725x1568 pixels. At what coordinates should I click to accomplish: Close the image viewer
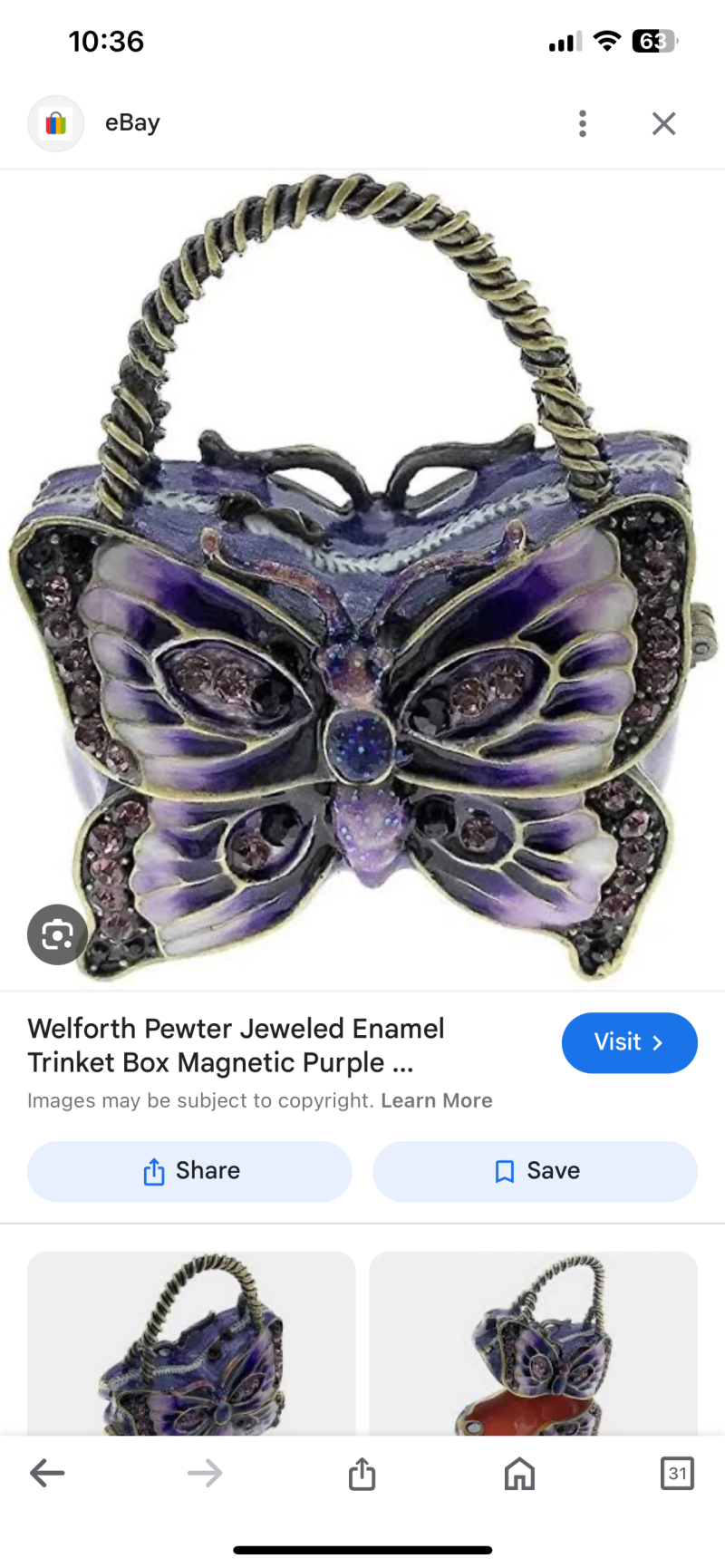(663, 123)
